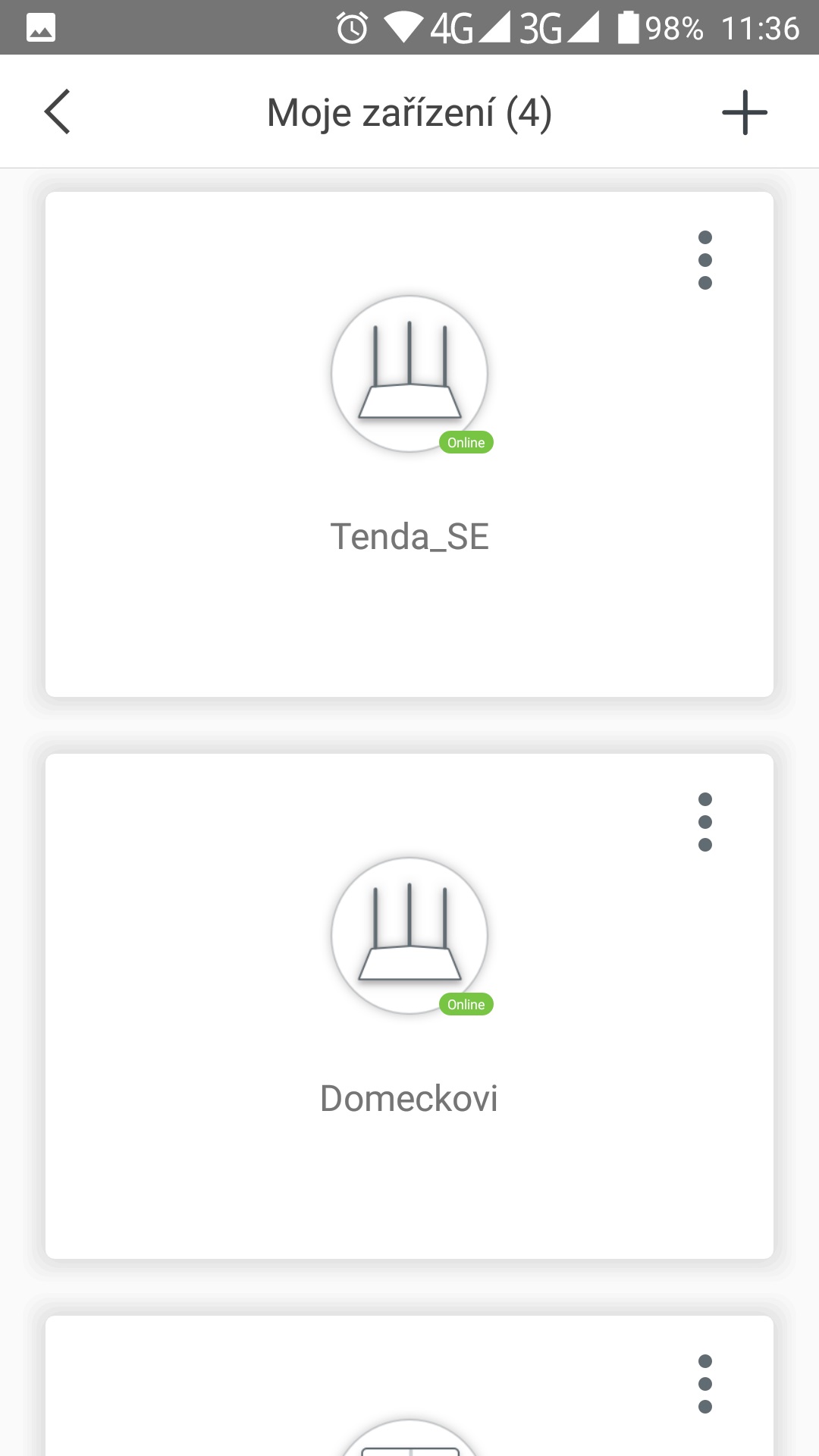Open overflow menu on the third device card
819x1456 pixels.
[x=704, y=1384]
